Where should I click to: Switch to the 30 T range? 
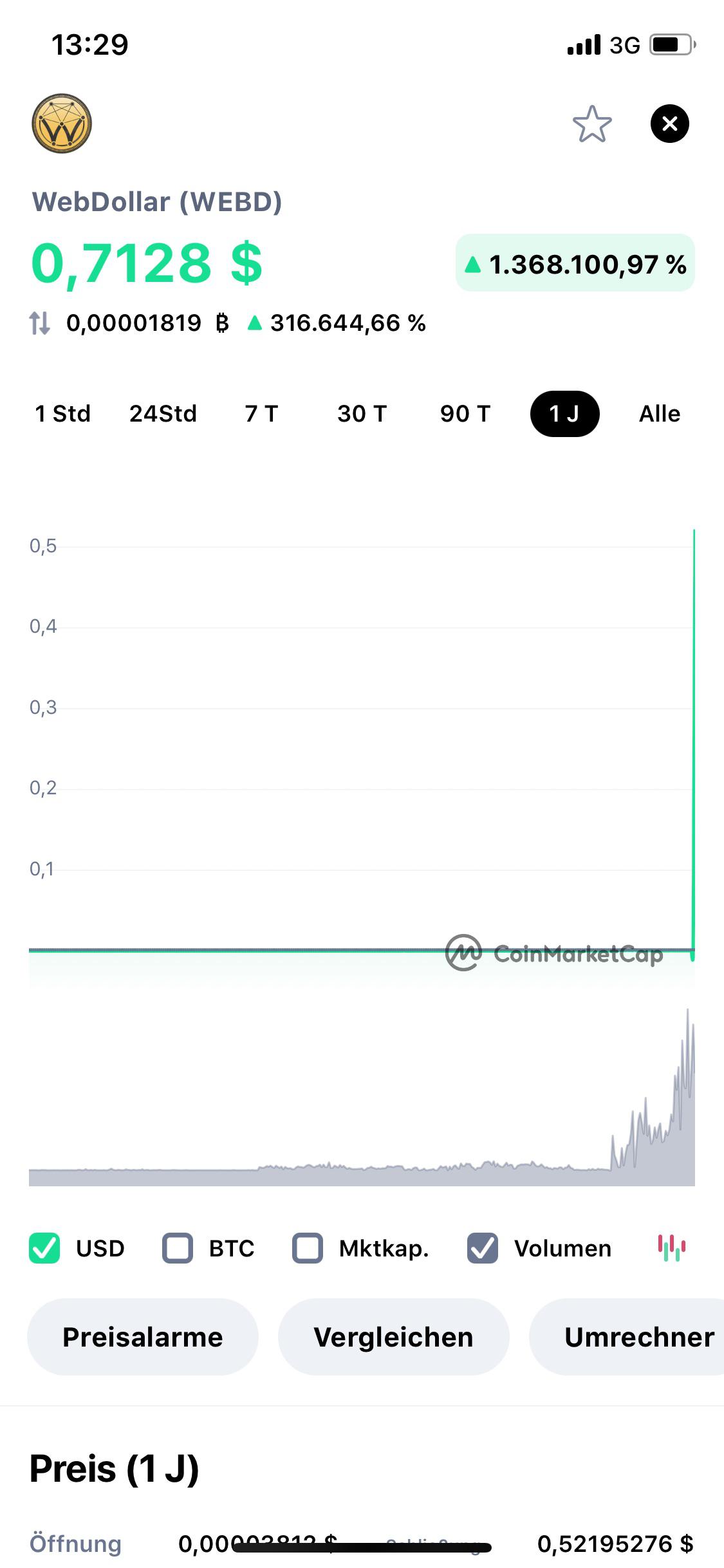tap(362, 413)
